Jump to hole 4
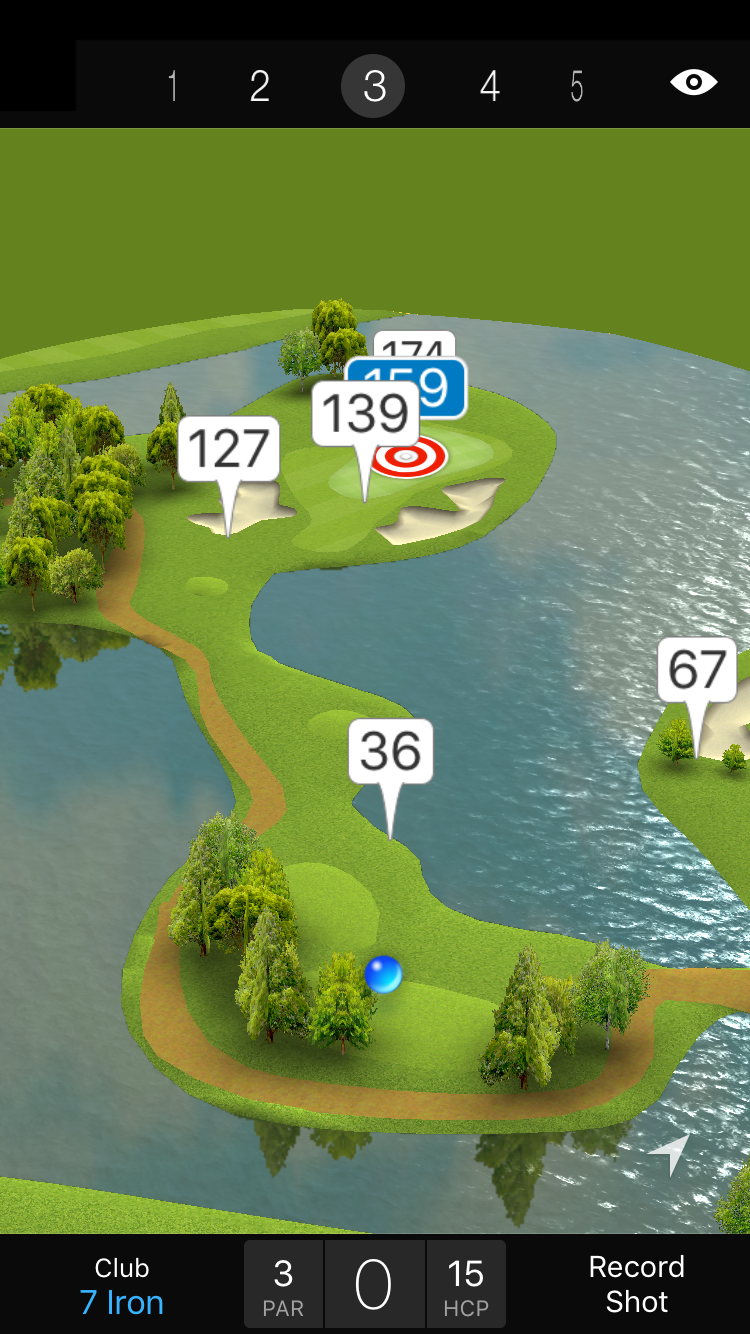 point(489,87)
